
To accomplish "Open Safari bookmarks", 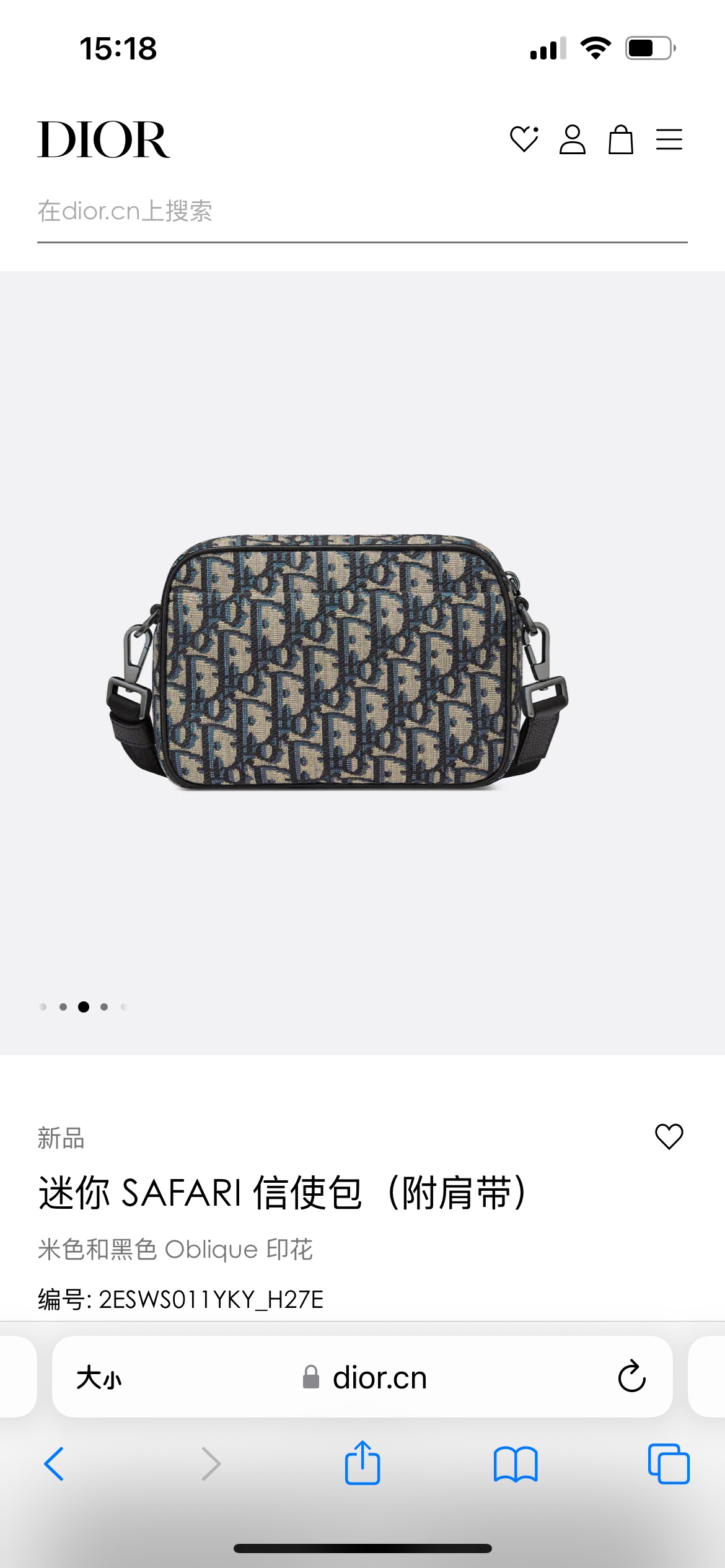I will tap(516, 1464).
